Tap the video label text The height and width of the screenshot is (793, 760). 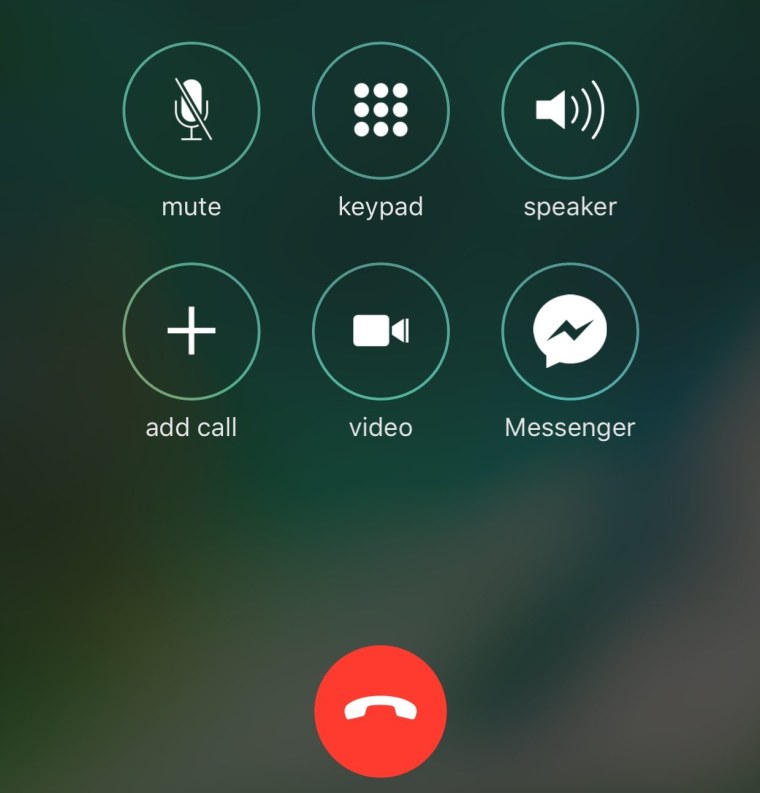point(381,427)
